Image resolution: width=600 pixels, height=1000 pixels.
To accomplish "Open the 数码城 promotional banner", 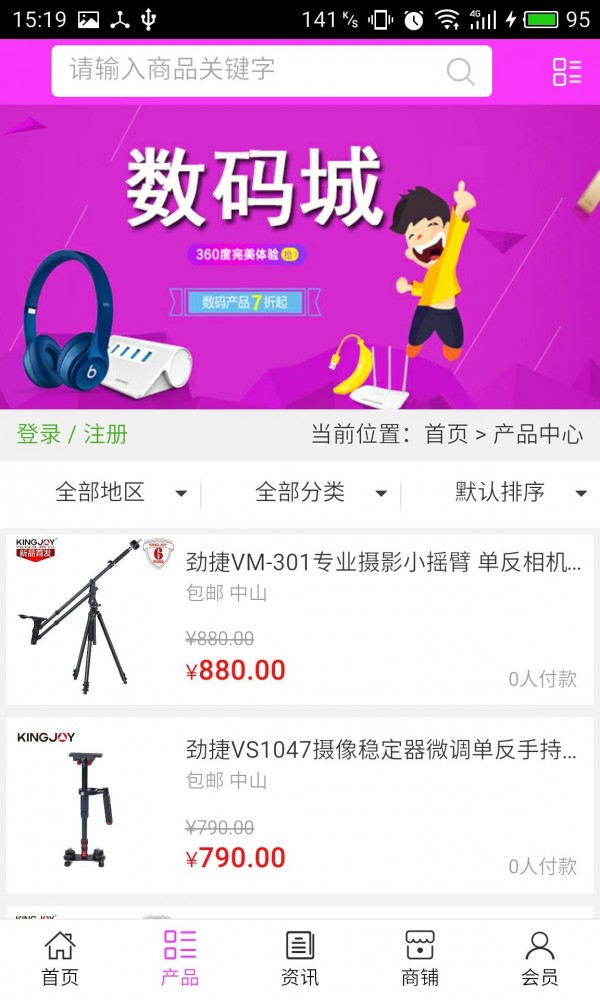I will (300, 256).
